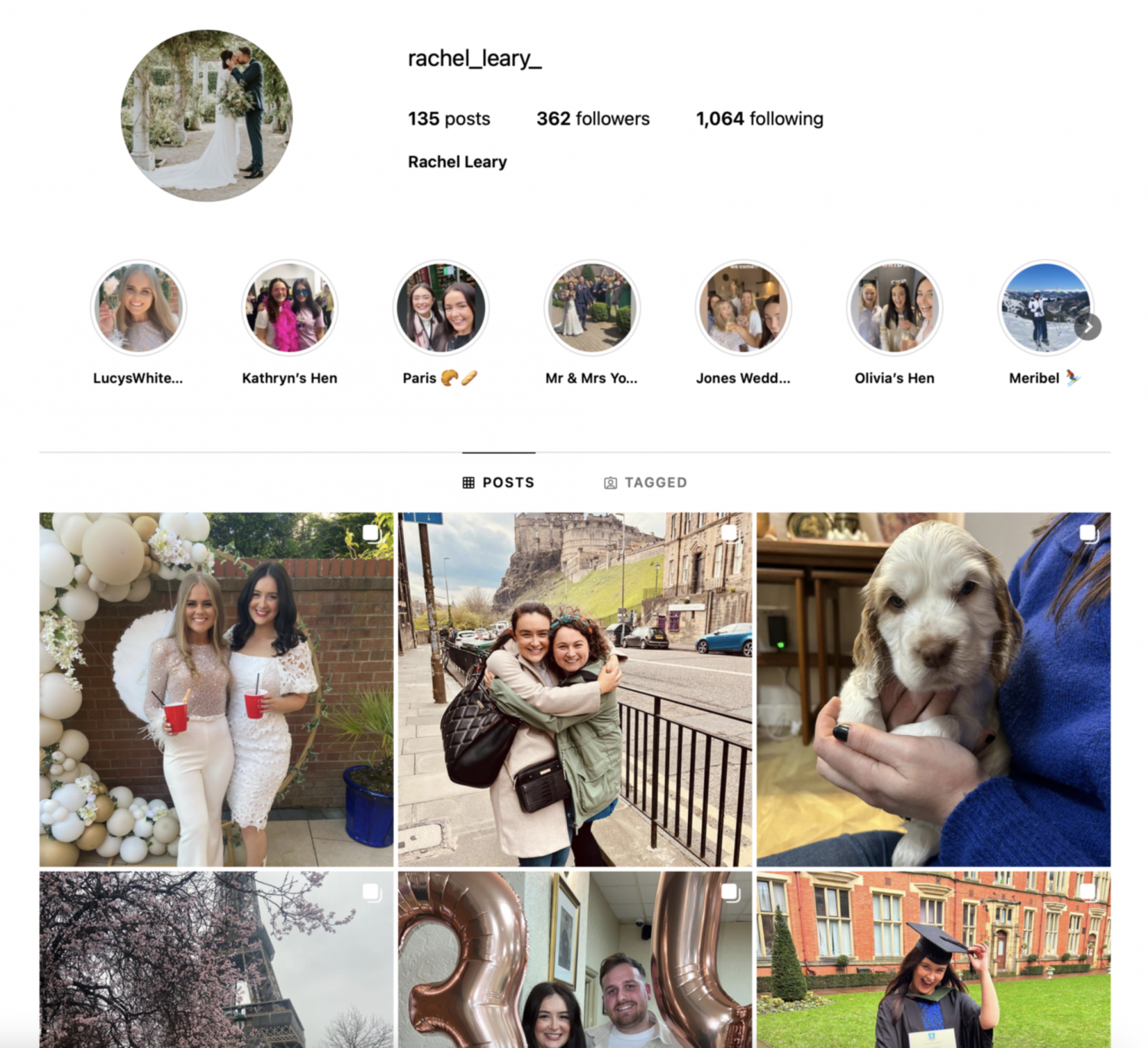Select the Posts tab
Viewport: 1148px width, 1048px height.
(498, 482)
